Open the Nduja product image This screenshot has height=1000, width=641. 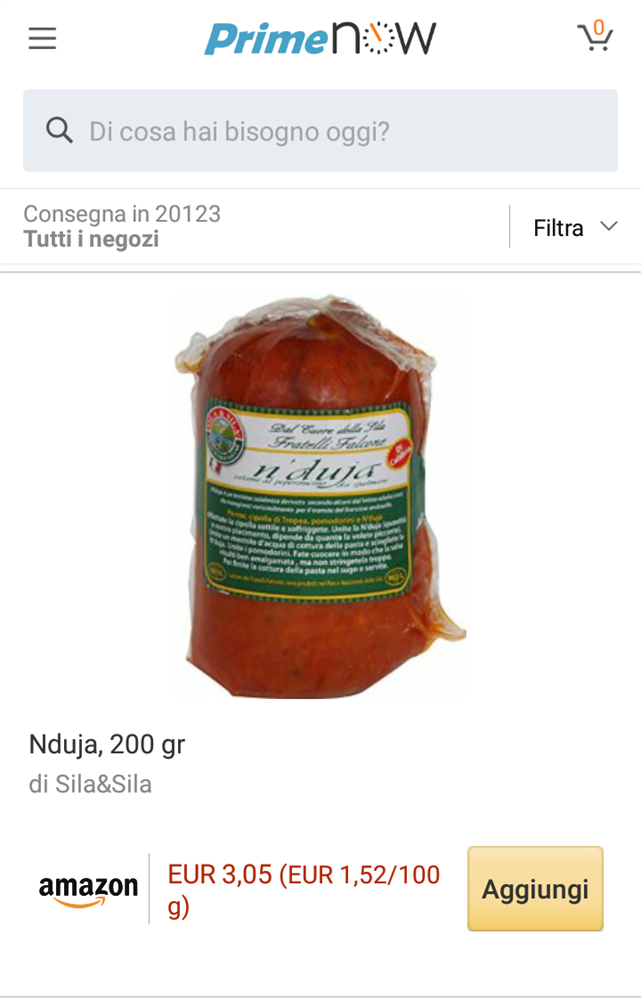[x=318, y=496]
